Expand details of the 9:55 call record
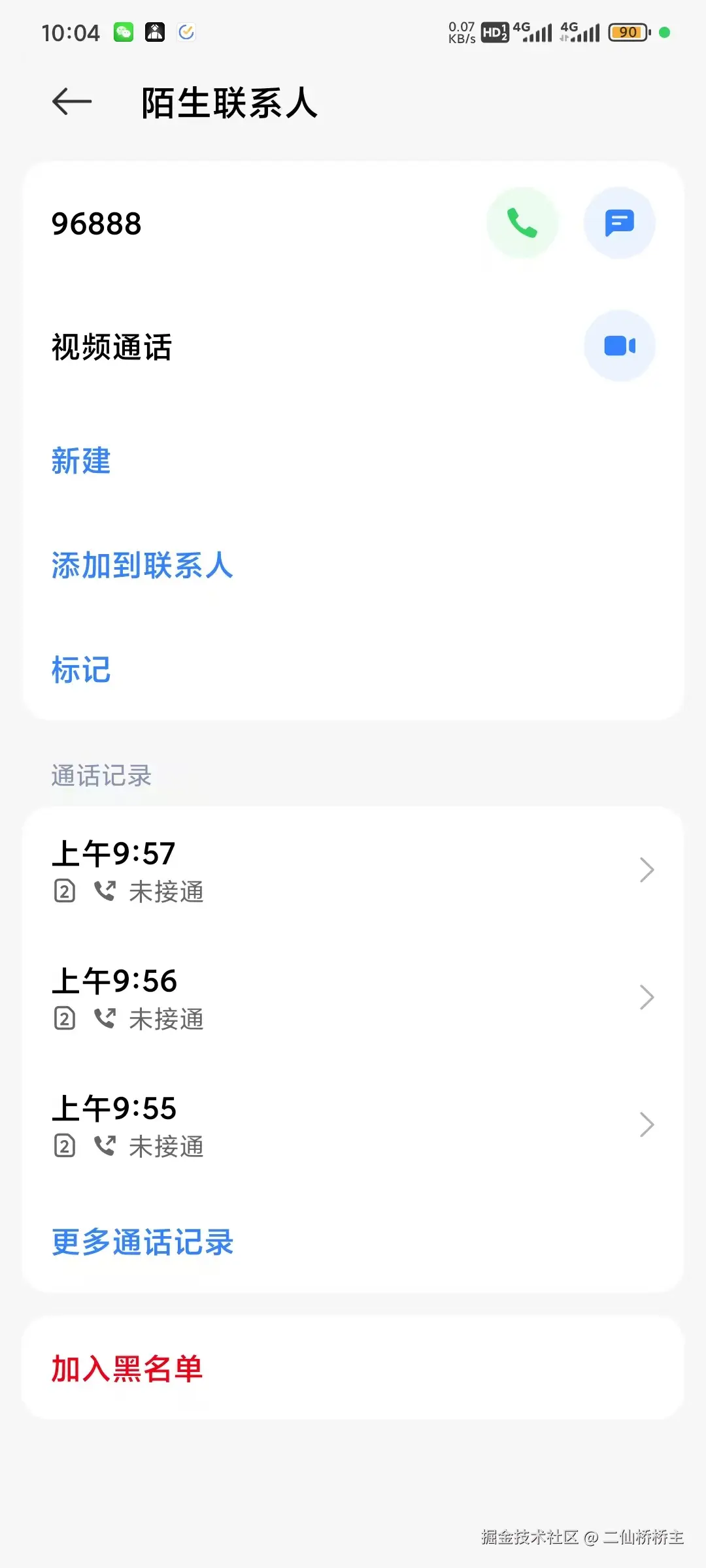The width and height of the screenshot is (706, 1568). [x=646, y=1124]
